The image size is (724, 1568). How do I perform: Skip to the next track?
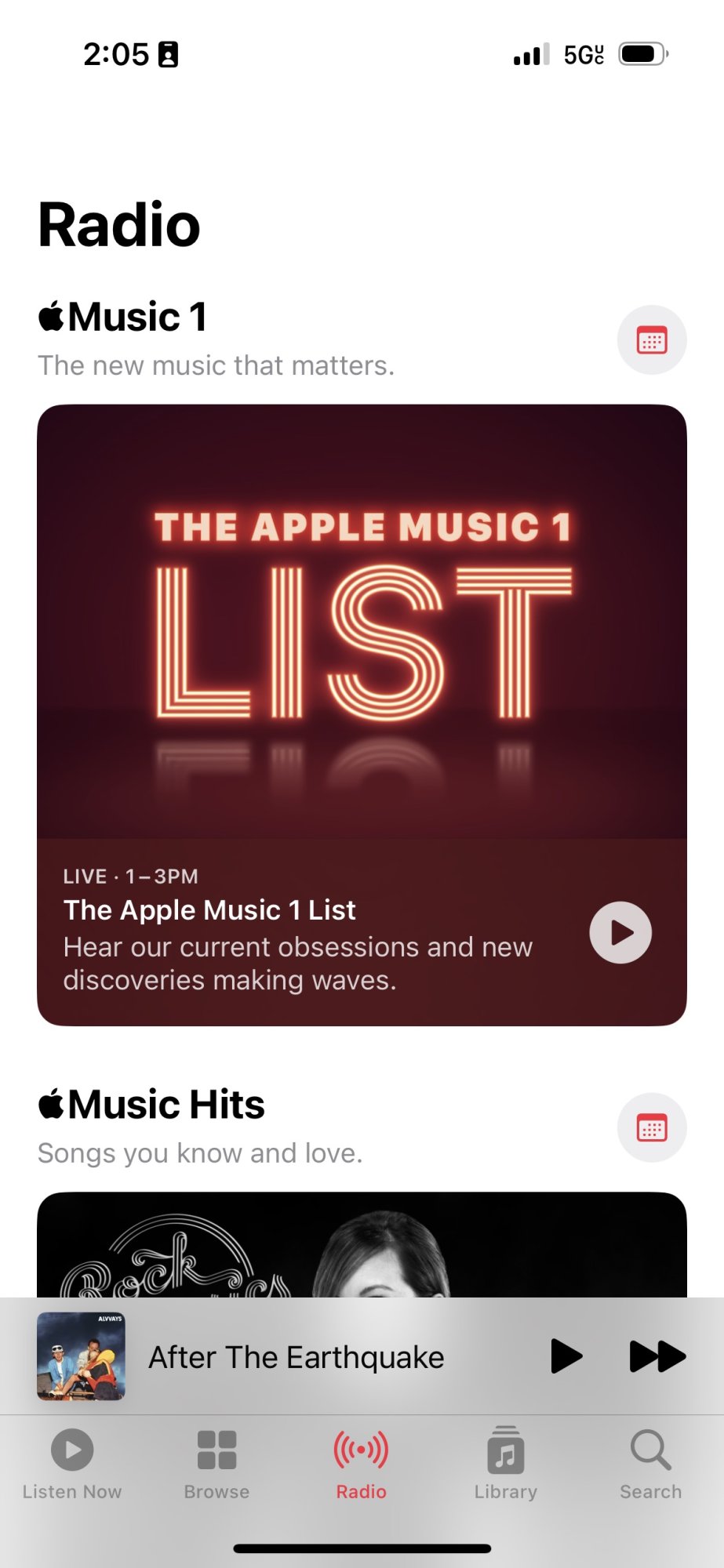click(x=657, y=1357)
